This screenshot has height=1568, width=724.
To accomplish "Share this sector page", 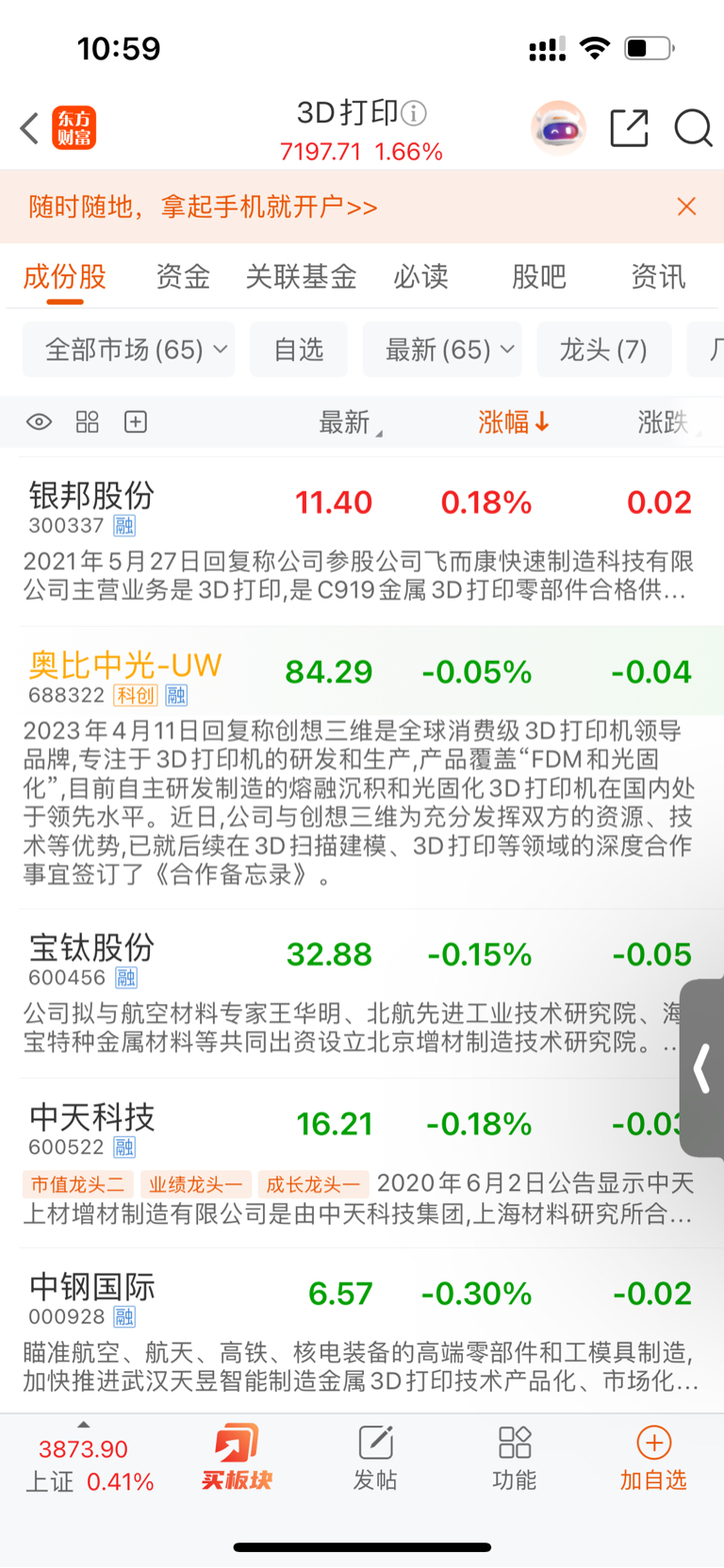I will [x=629, y=128].
